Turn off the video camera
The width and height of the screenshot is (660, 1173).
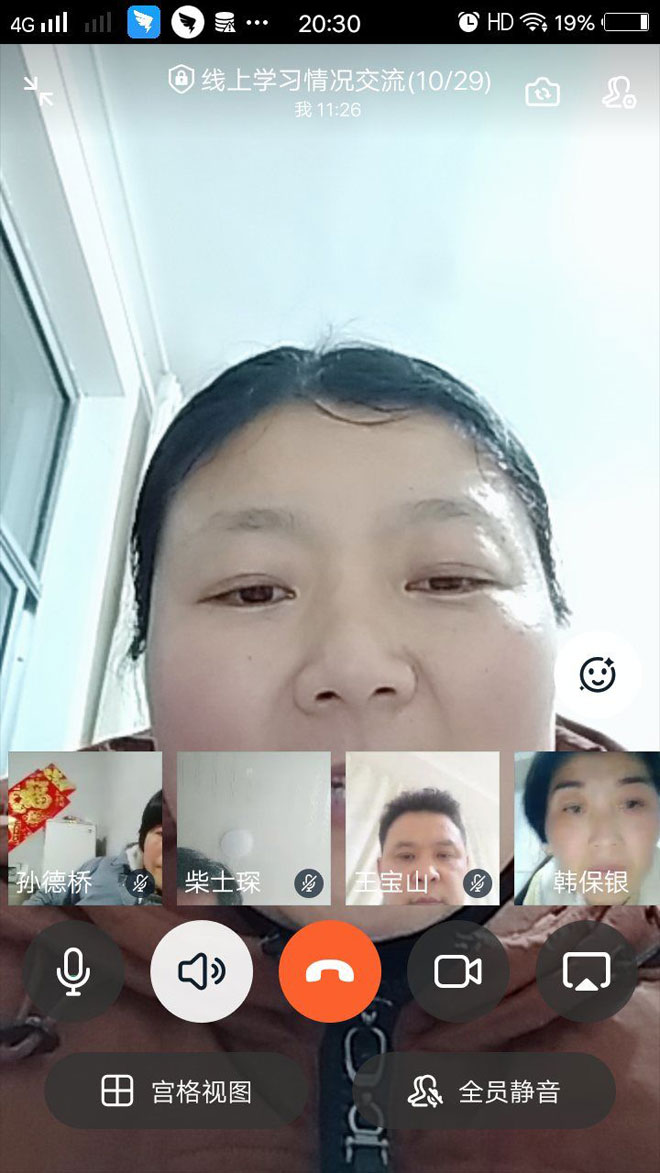pyautogui.click(x=458, y=971)
